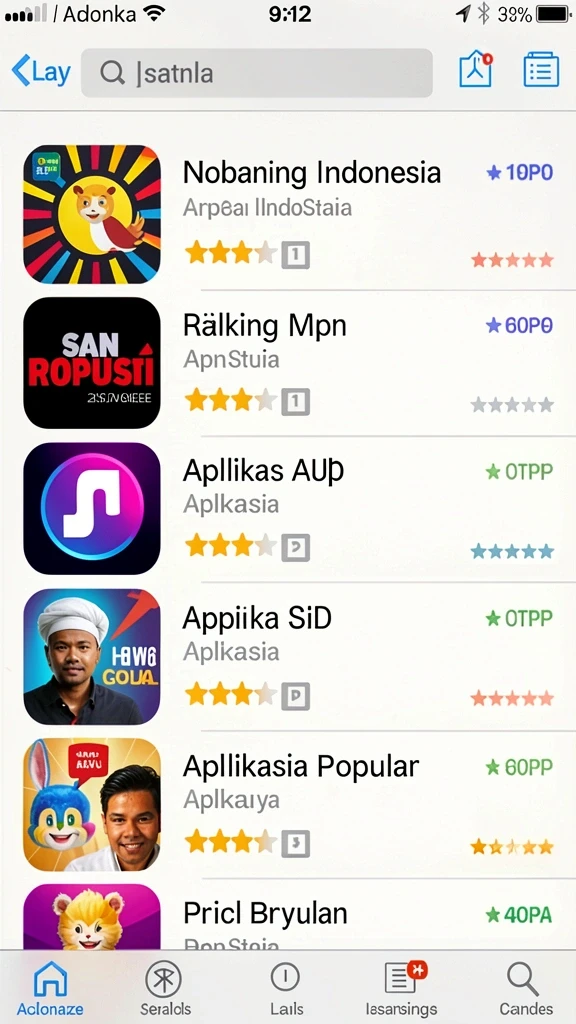576x1024 pixels.
Task: Open the Apllikasia Popular app listing
Action: tap(288, 805)
